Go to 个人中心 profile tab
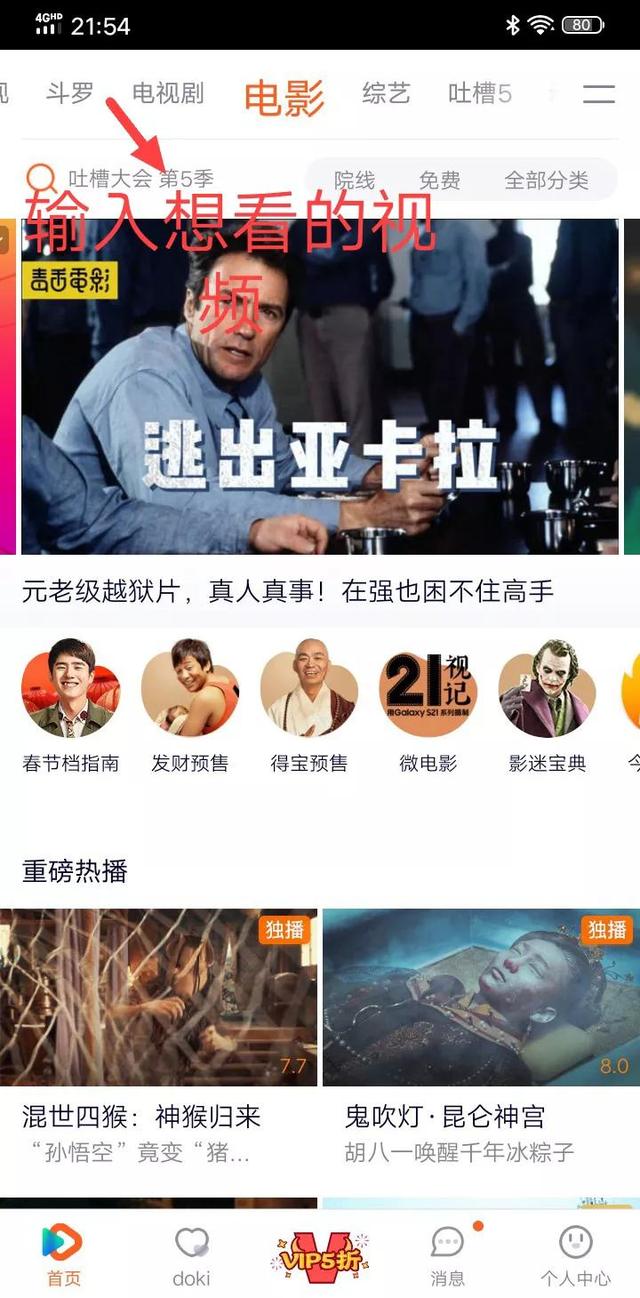Viewport: 640px width, 1298px height. [575, 1256]
